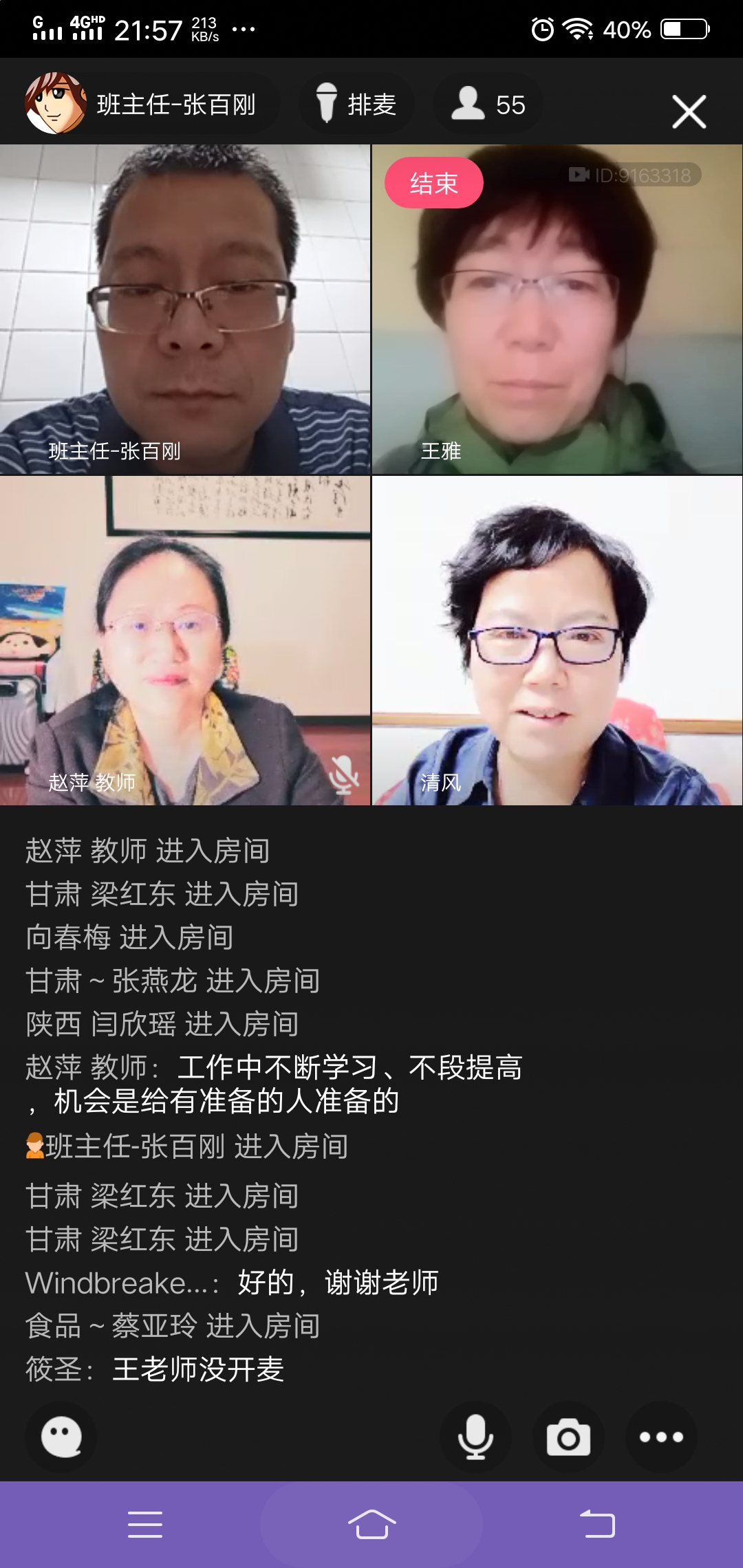This screenshot has height=1568, width=743.
Task: Open the 排麦 mic queue
Action: pyautogui.click(x=356, y=105)
